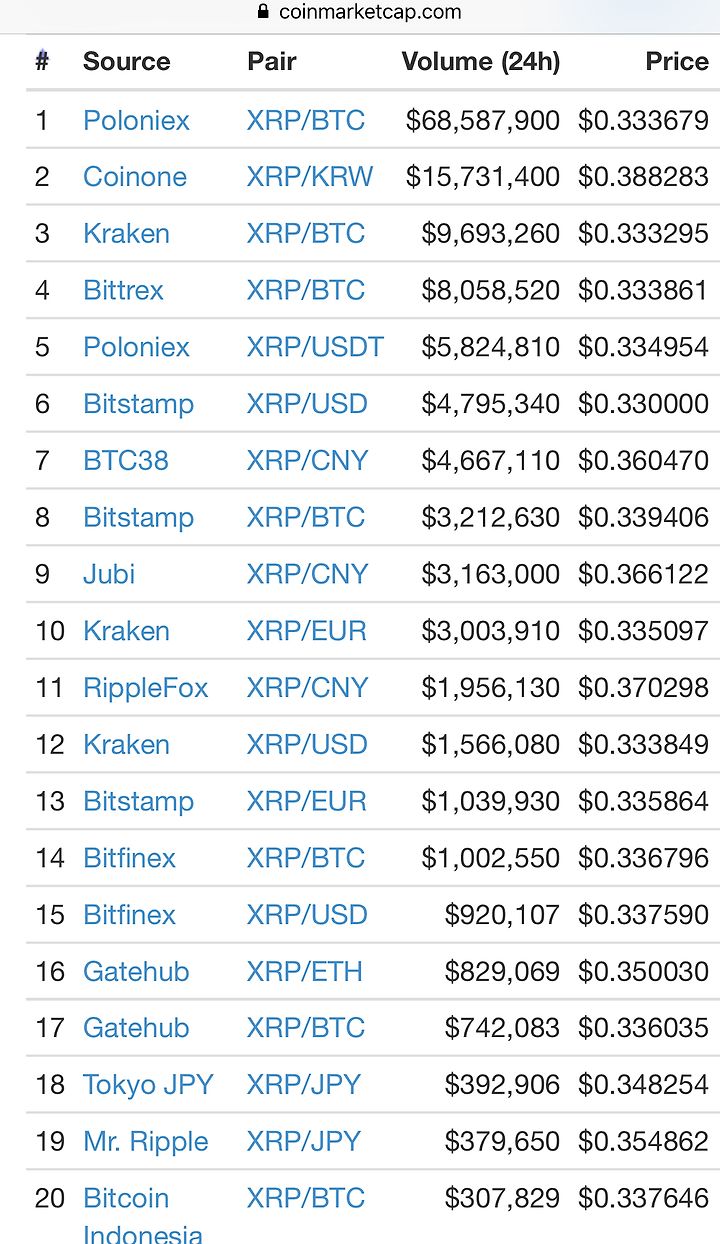Open Bitstamp's XRP/EUR pair link

point(307,801)
